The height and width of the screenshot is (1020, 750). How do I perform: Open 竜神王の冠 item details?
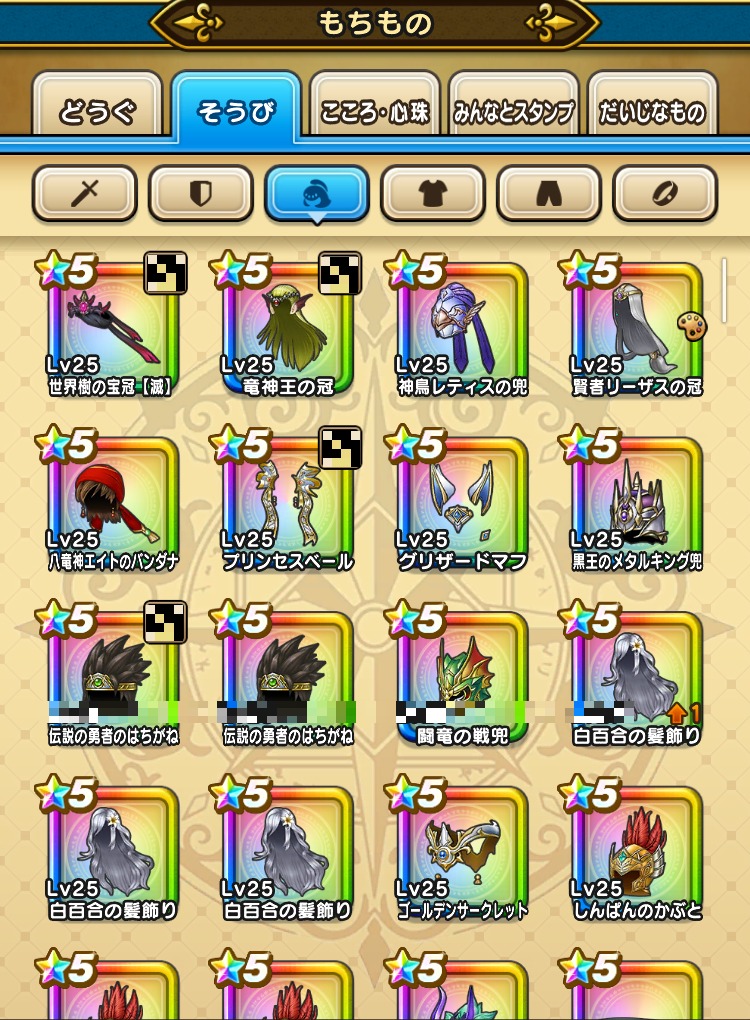pos(286,327)
